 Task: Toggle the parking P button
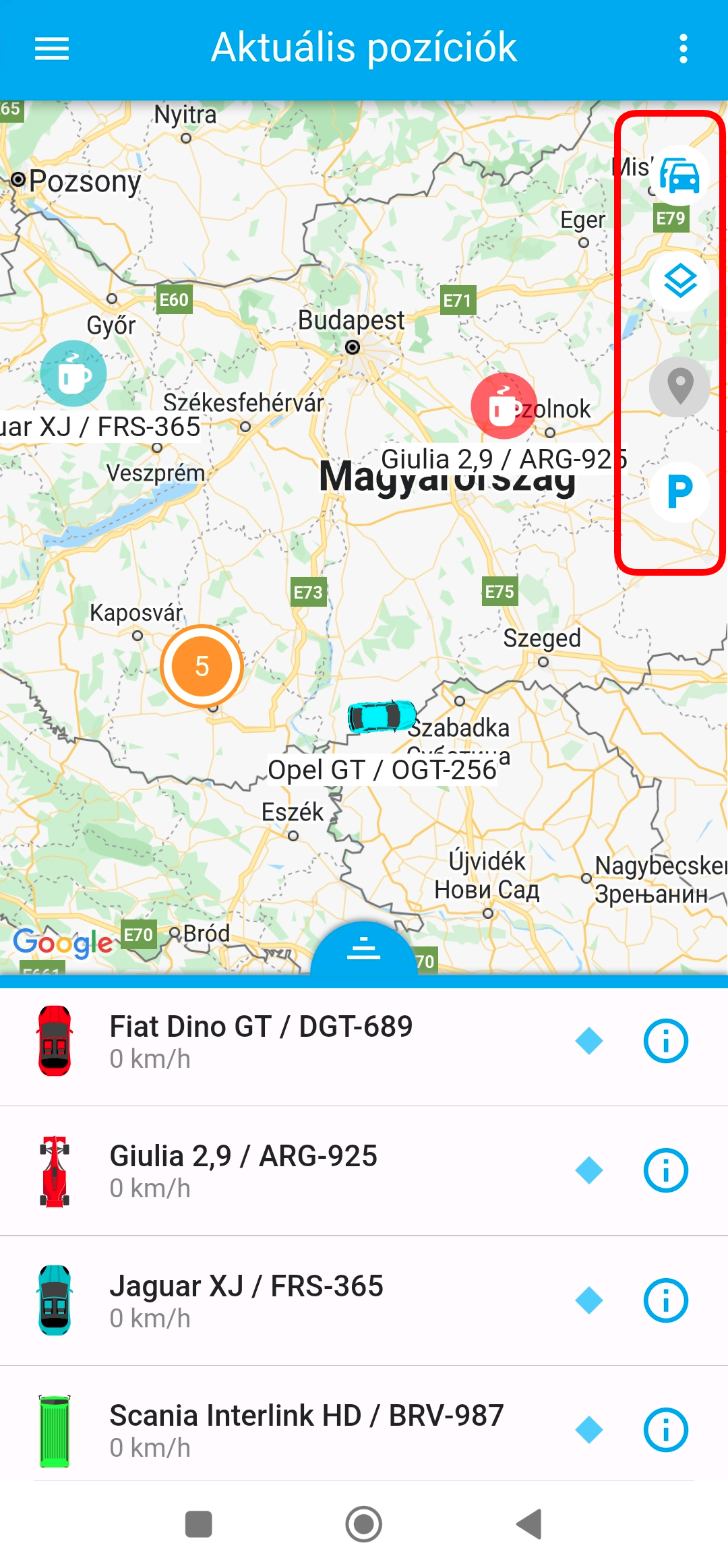(679, 491)
